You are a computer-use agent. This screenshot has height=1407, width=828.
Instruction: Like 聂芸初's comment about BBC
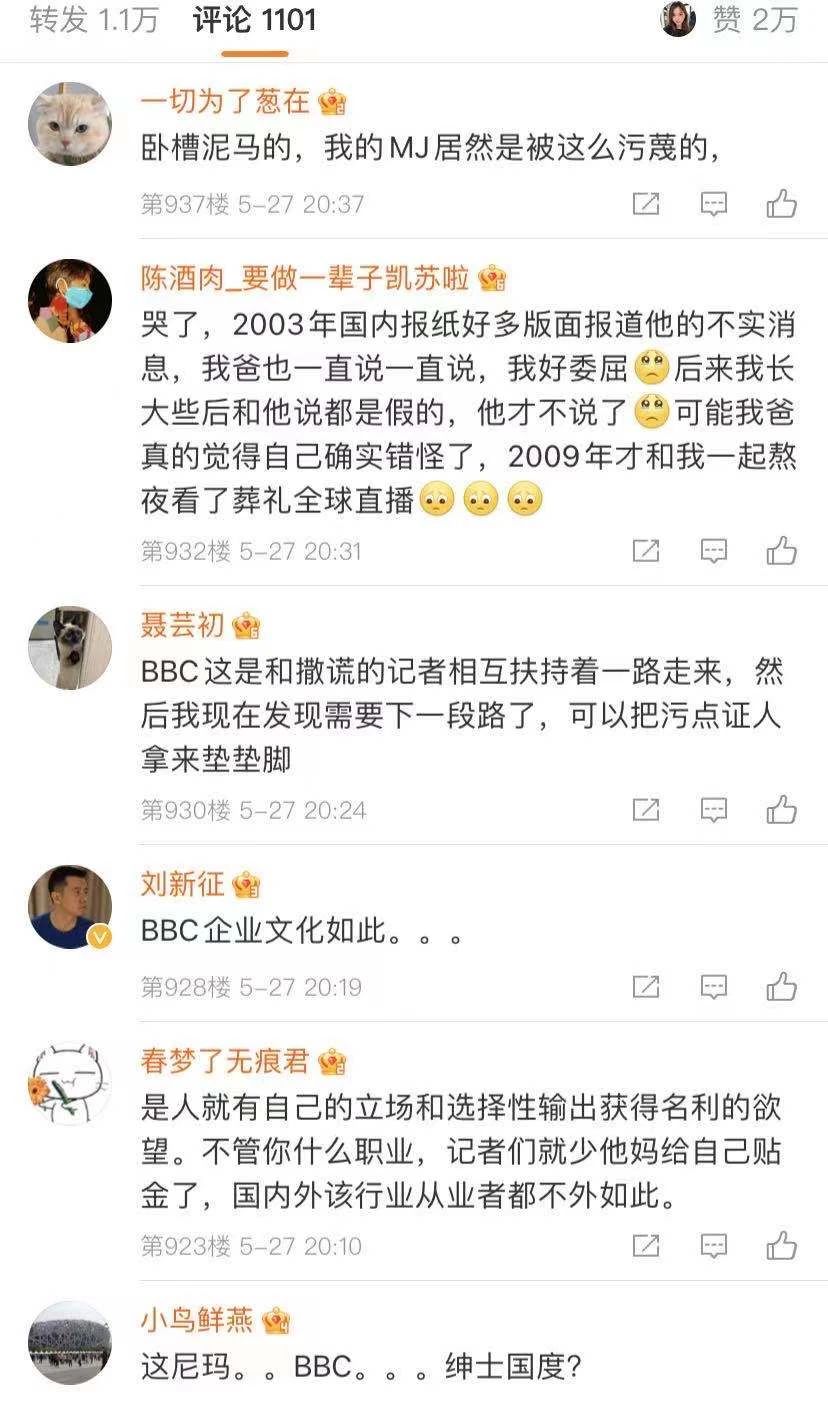pyautogui.click(x=781, y=809)
